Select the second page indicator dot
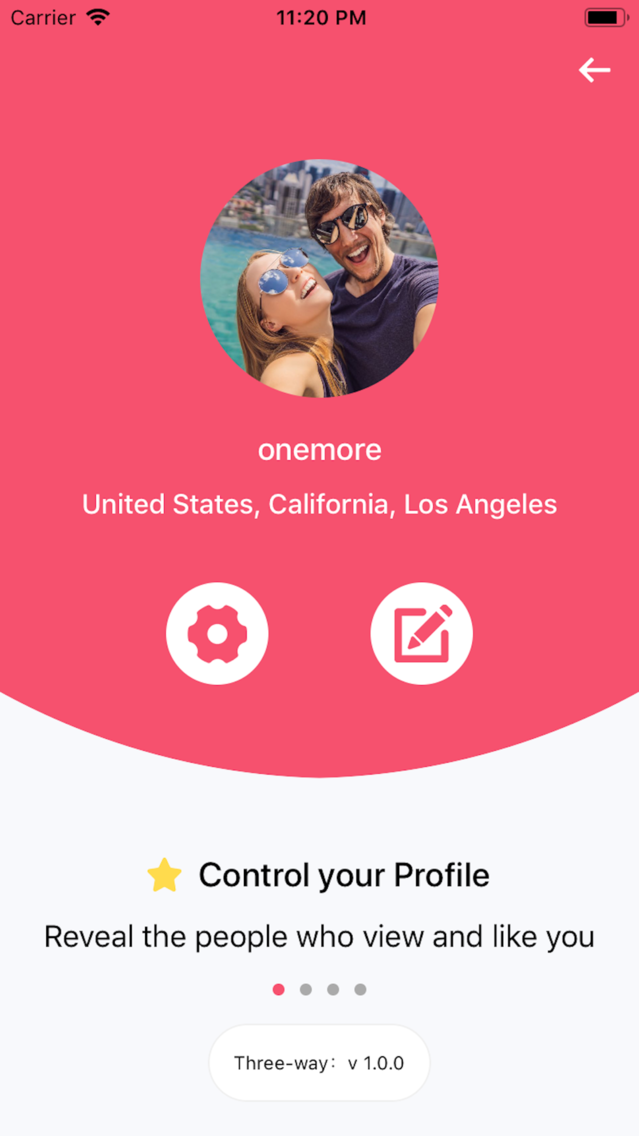This screenshot has height=1136, width=639. click(306, 990)
